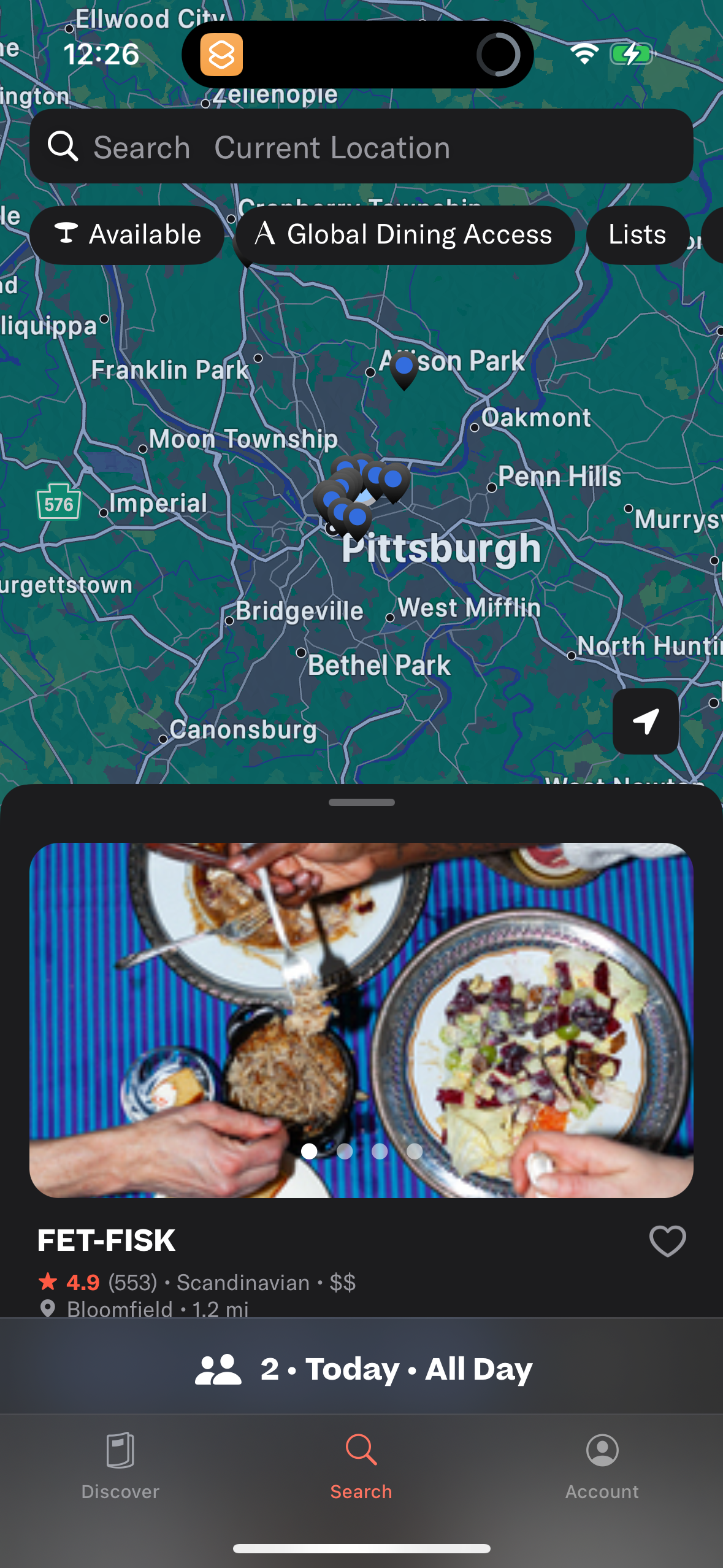Enable the Global Dining Access filter
The height and width of the screenshot is (1568, 723).
click(x=405, y=234)
